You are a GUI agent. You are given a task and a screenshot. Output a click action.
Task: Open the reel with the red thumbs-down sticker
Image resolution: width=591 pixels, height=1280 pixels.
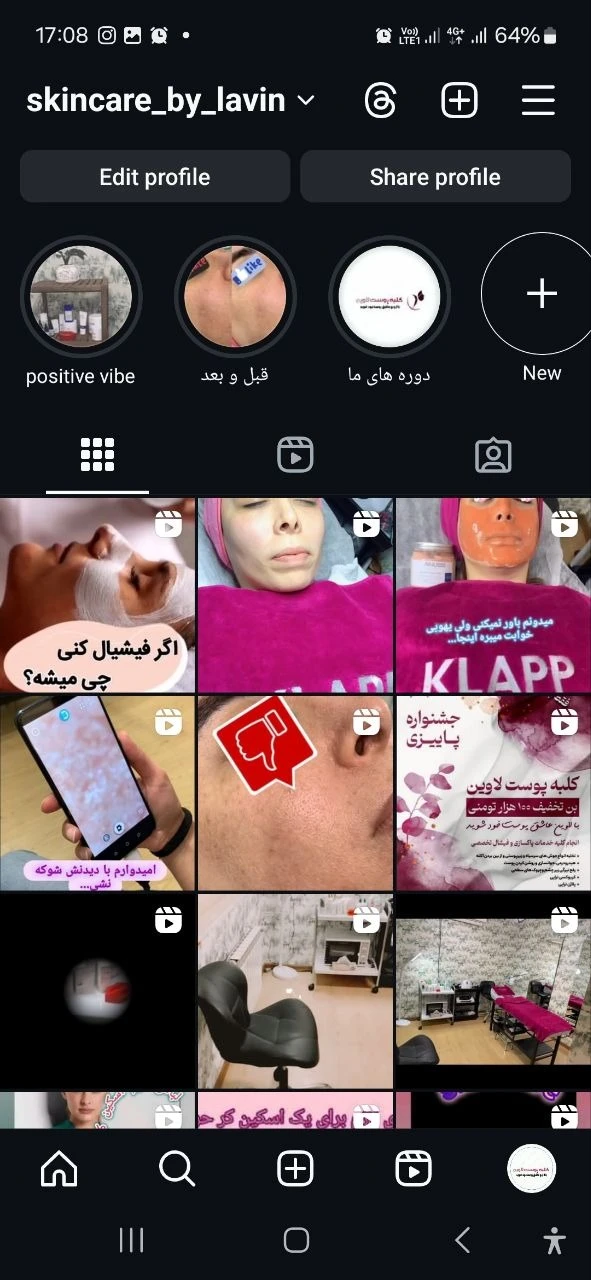pos(295,793)
